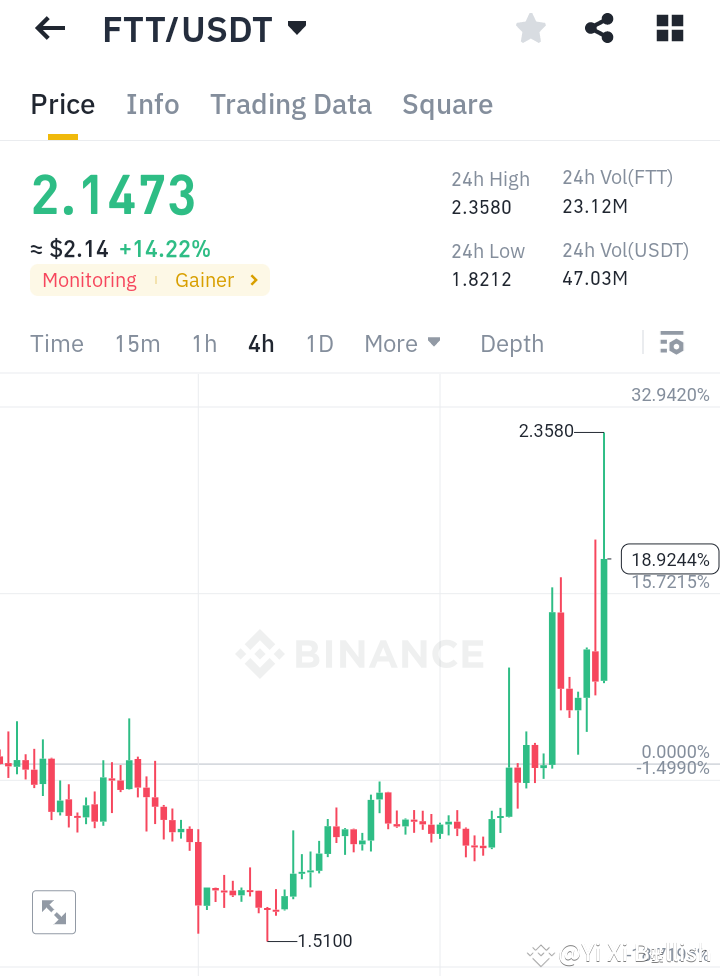The image size is (720, 976).
Task: Switch the chart to 15m interval
Action: [x=137, y=343]
